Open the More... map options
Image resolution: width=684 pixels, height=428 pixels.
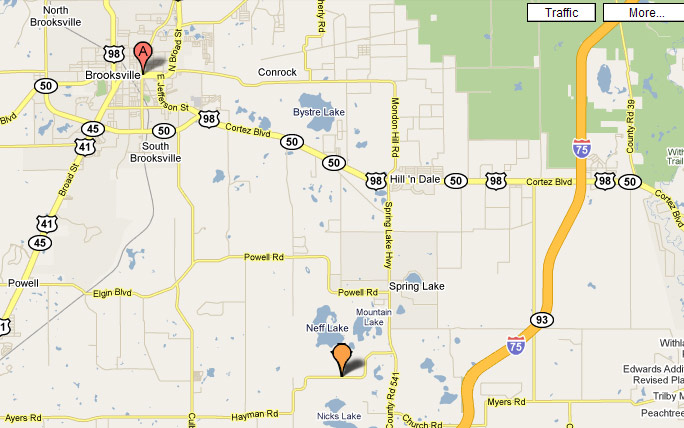[x=645, y=12]
